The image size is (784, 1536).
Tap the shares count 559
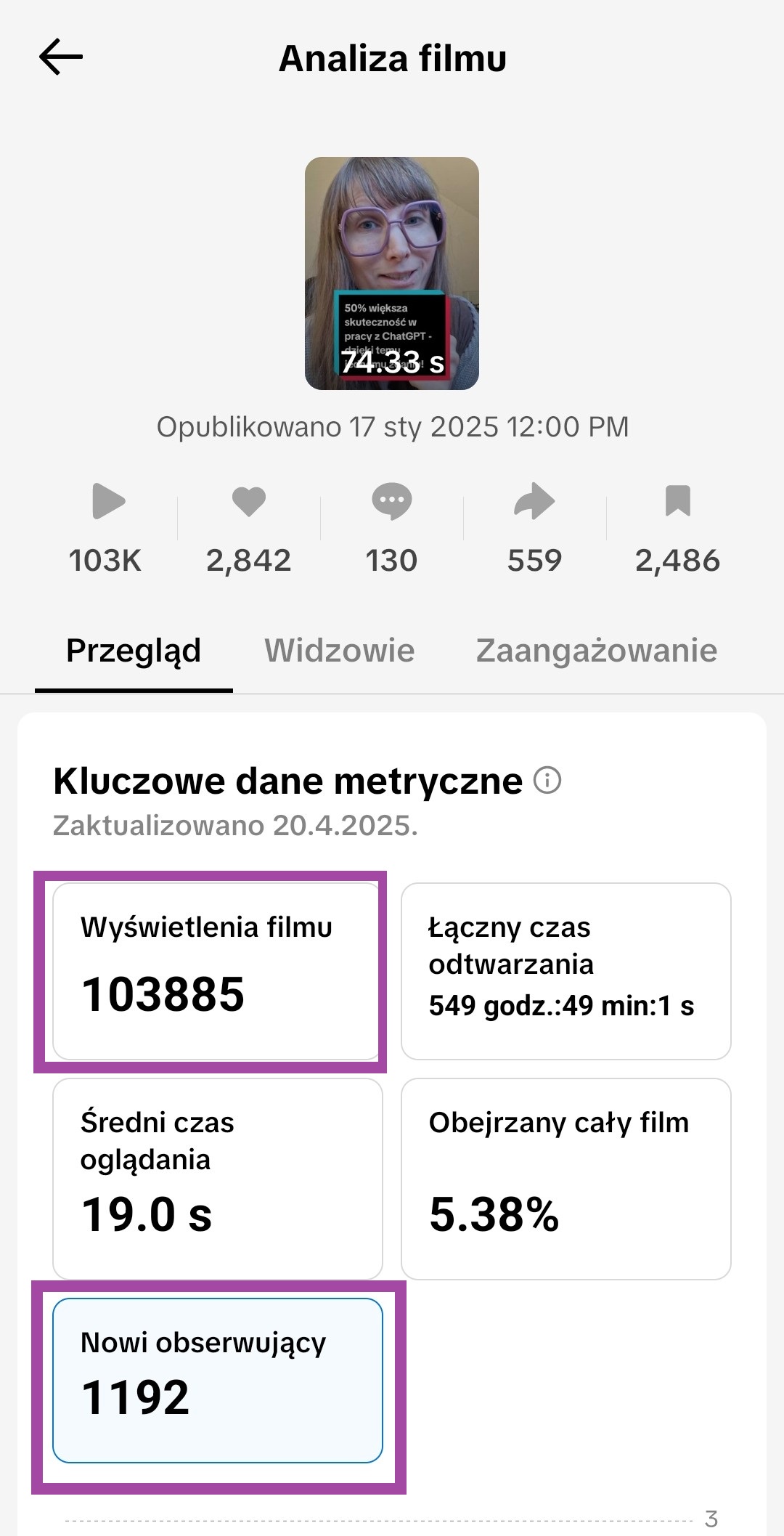[534, 559]
